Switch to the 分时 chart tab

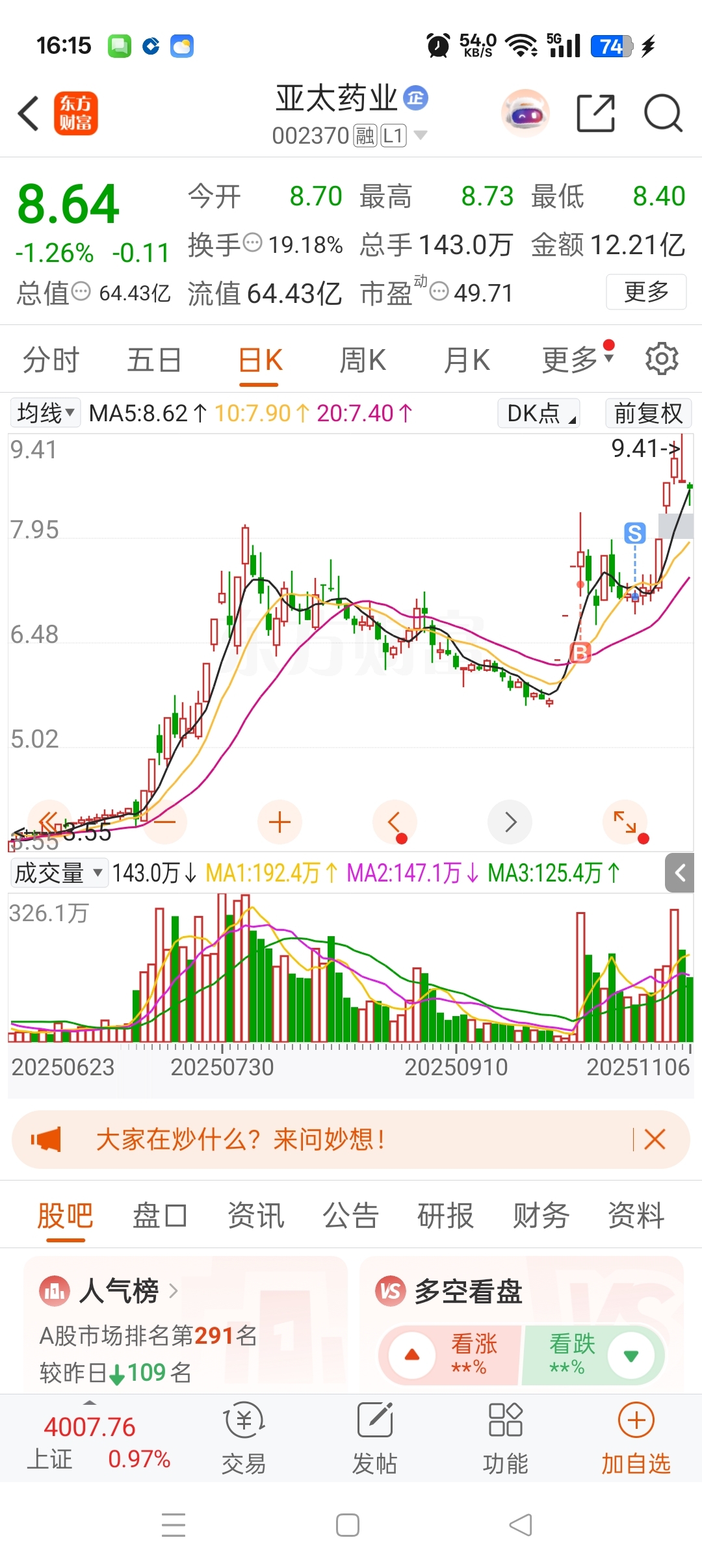(x=51, y=360)
